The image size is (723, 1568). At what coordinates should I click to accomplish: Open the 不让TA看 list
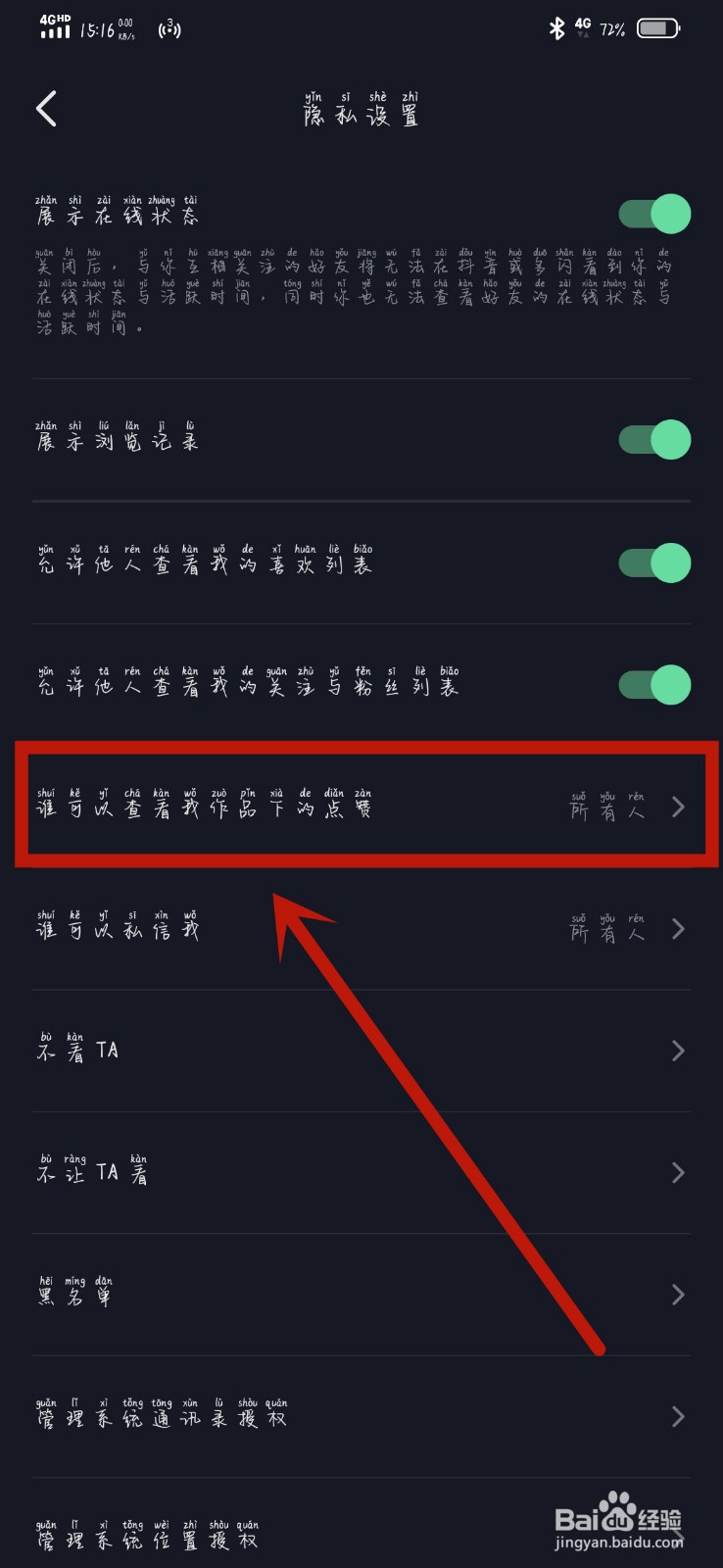point(361,1172)
